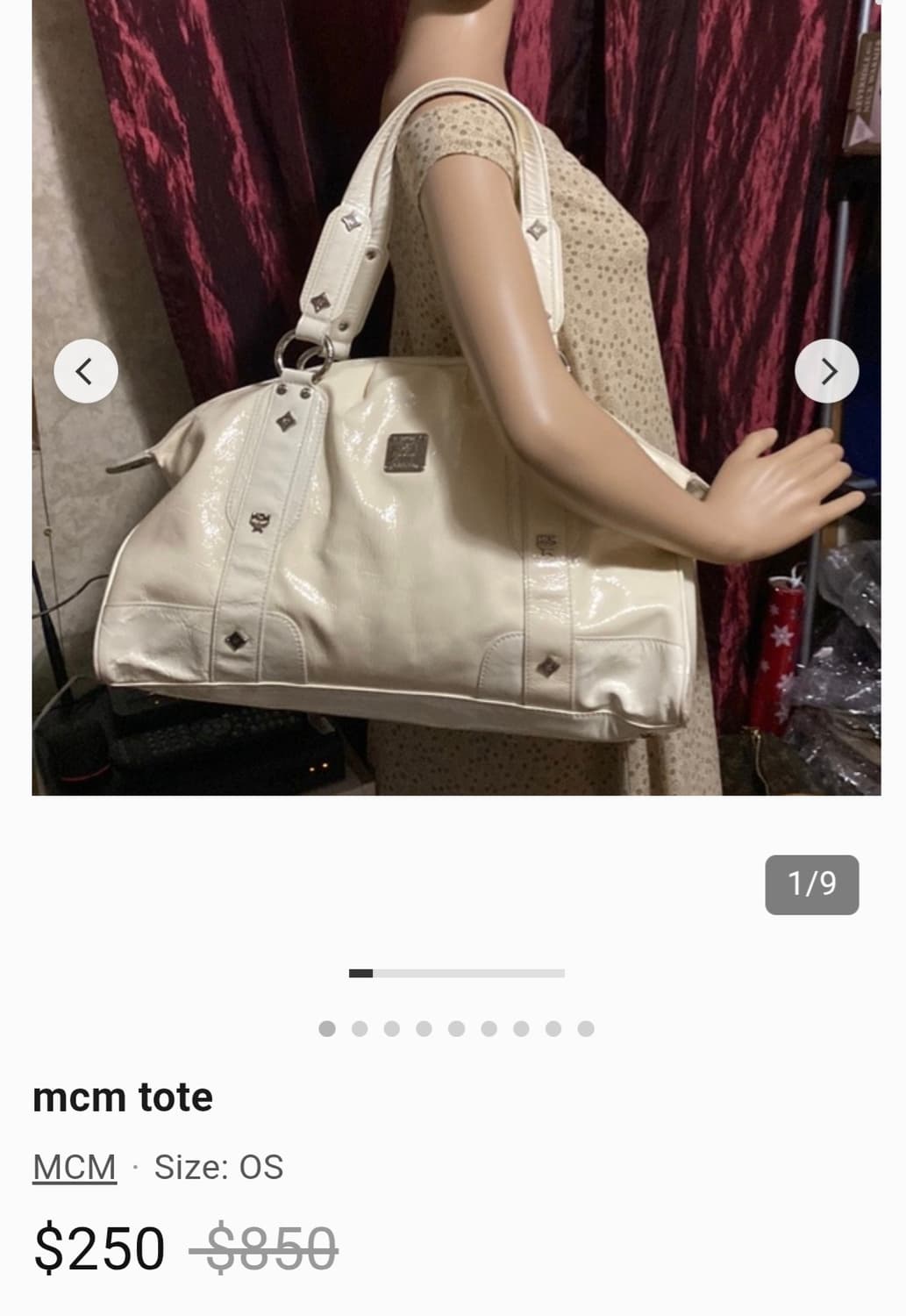Screen dimensions: 906x1316
Task: Click the "Size: OS" label
Action: pyautogui.click(x=218, y=1167)
